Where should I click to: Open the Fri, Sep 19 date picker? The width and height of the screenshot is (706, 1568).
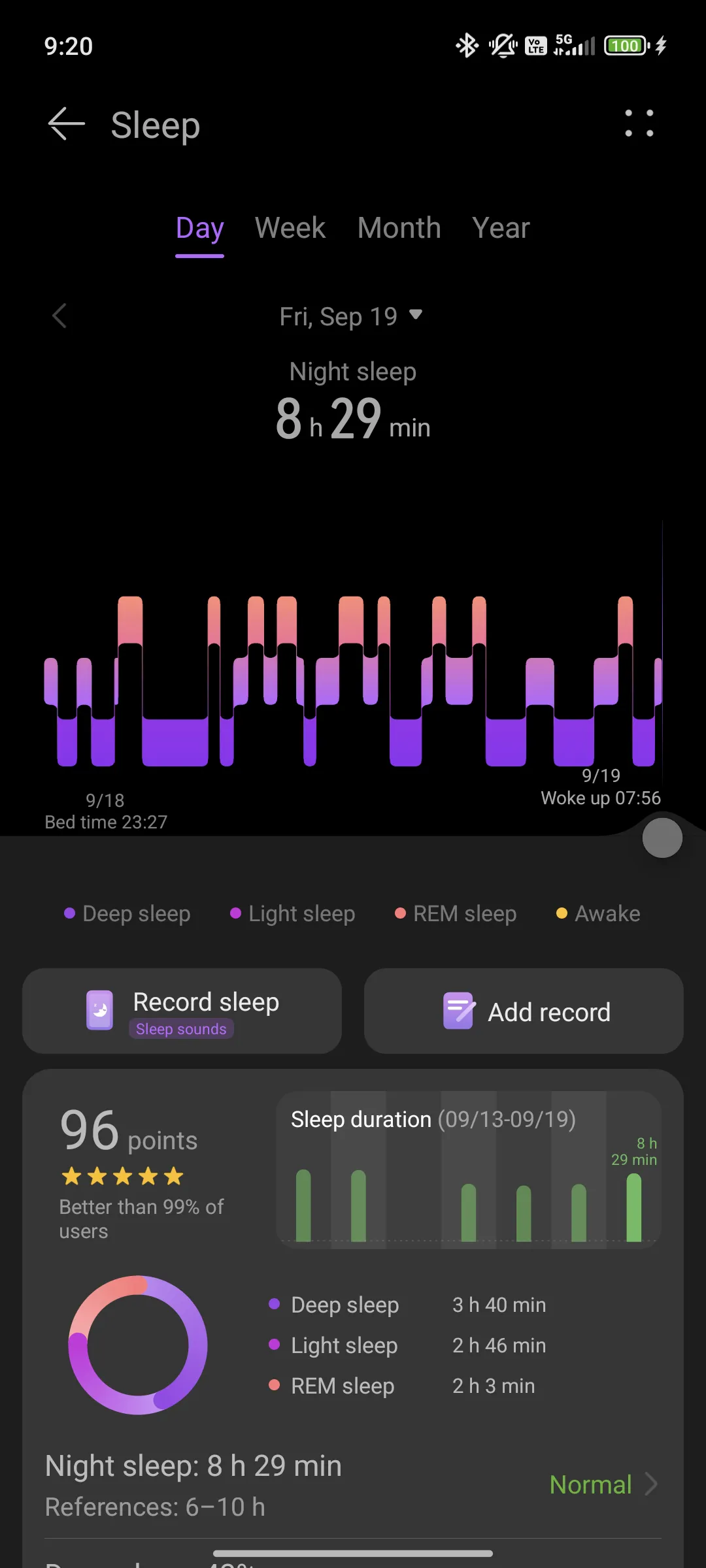tap(352, 316)
